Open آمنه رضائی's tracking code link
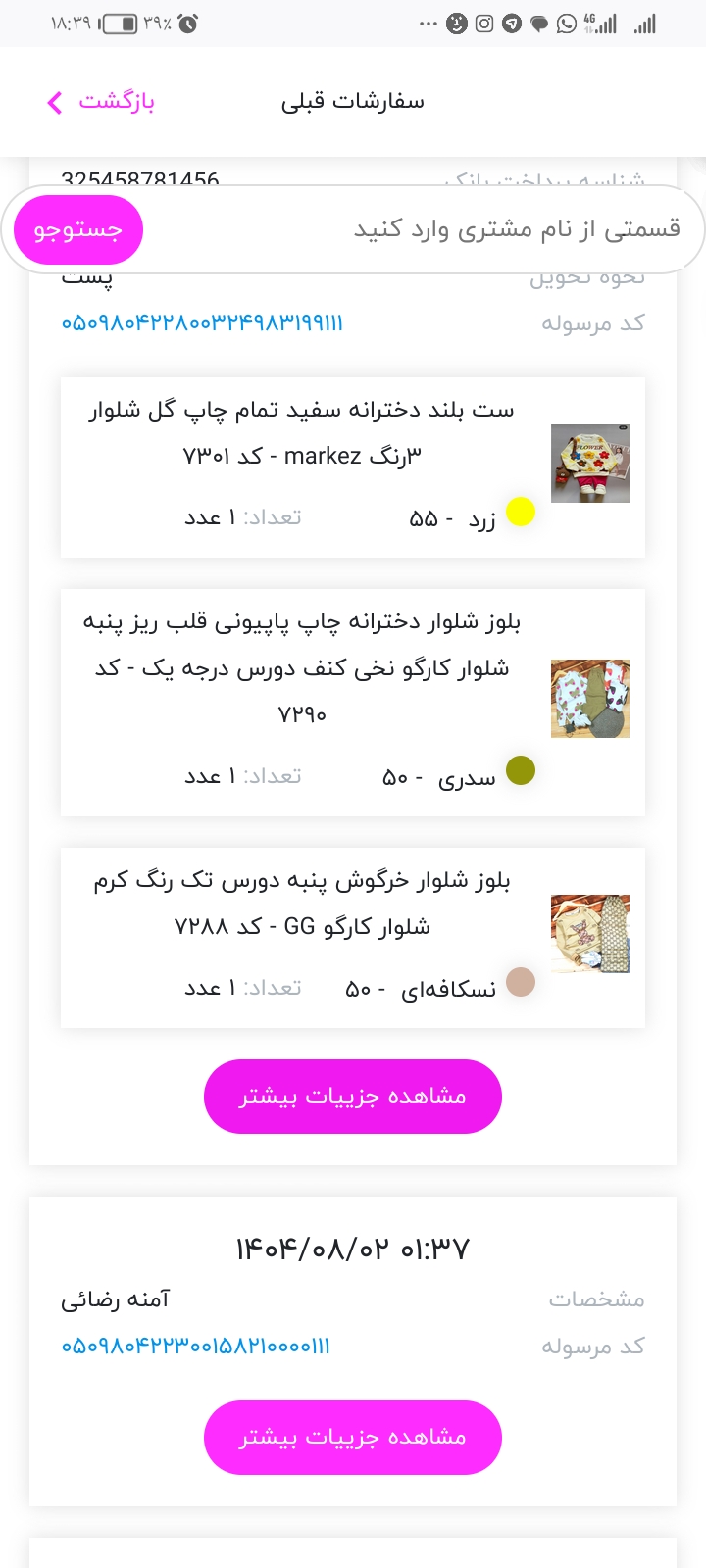This screenshot has height=1568, width=706. (196, 1347)
